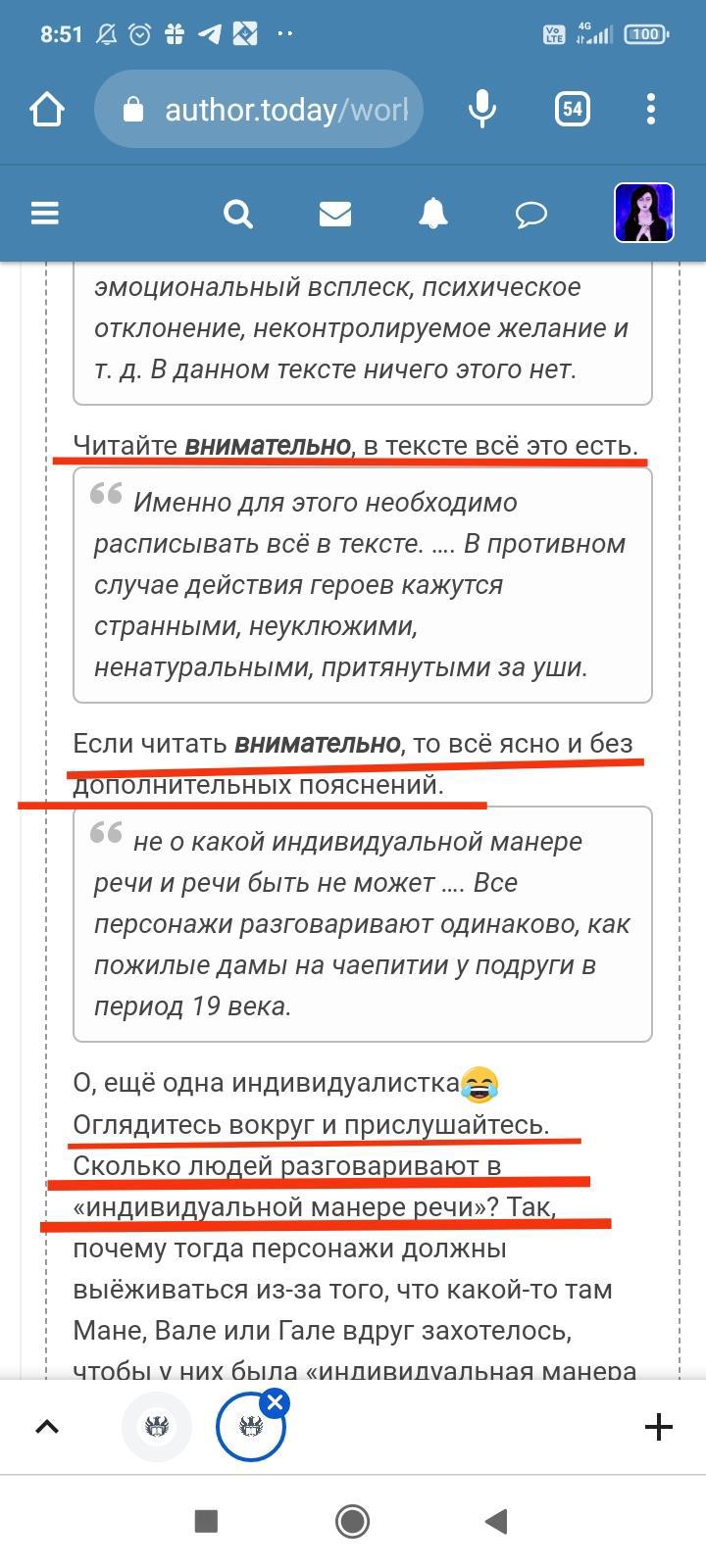Open the site hamburger menu
The image size is (706, 1568).
tap(45, 213)
